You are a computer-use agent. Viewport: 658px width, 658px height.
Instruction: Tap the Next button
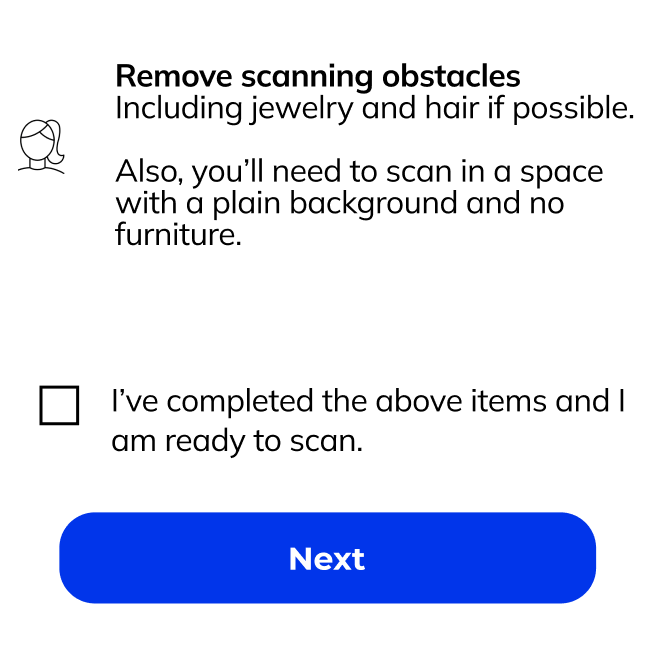coord(327,558)
